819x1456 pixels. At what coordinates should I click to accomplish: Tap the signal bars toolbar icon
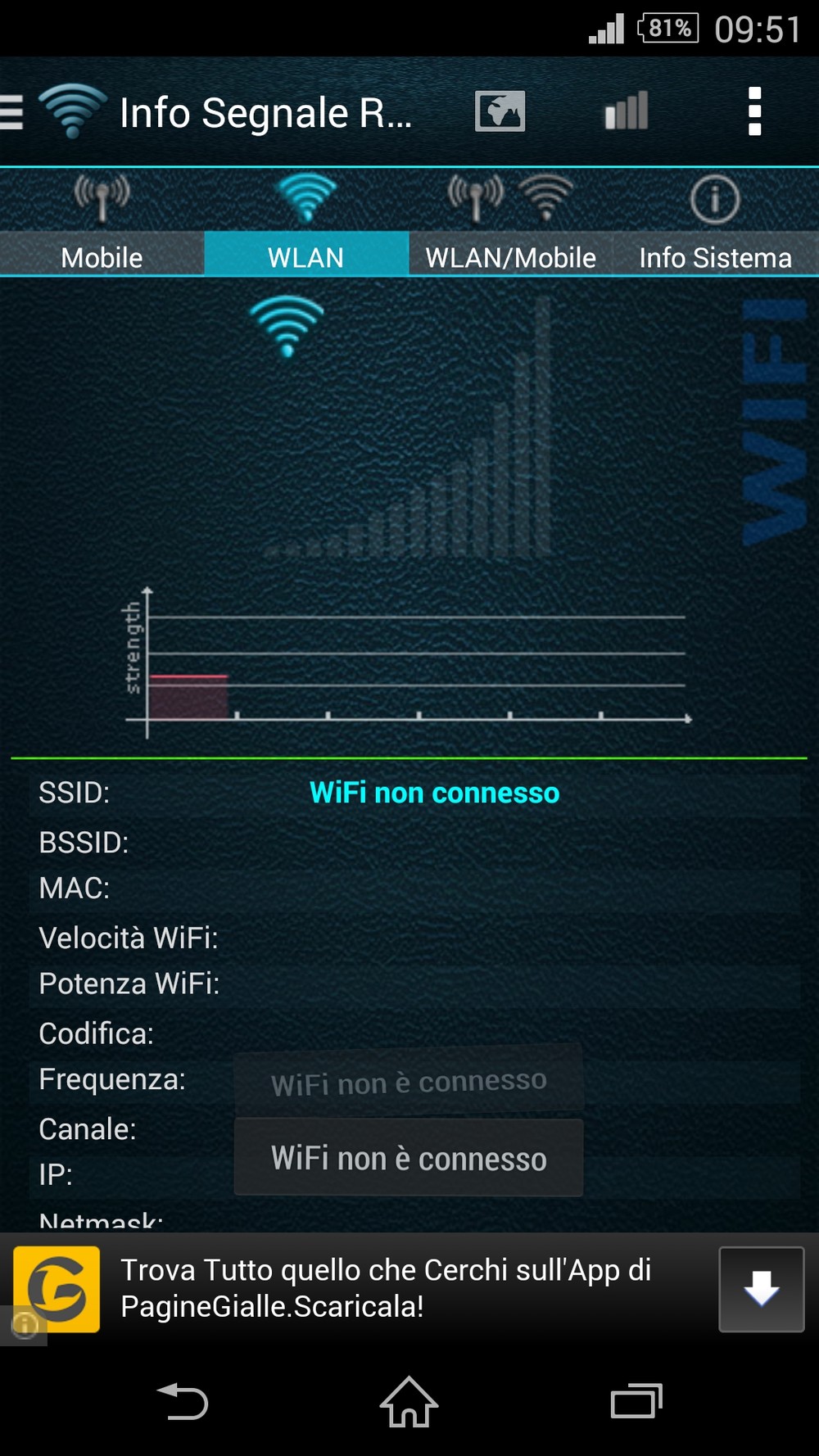pos(627,111)
